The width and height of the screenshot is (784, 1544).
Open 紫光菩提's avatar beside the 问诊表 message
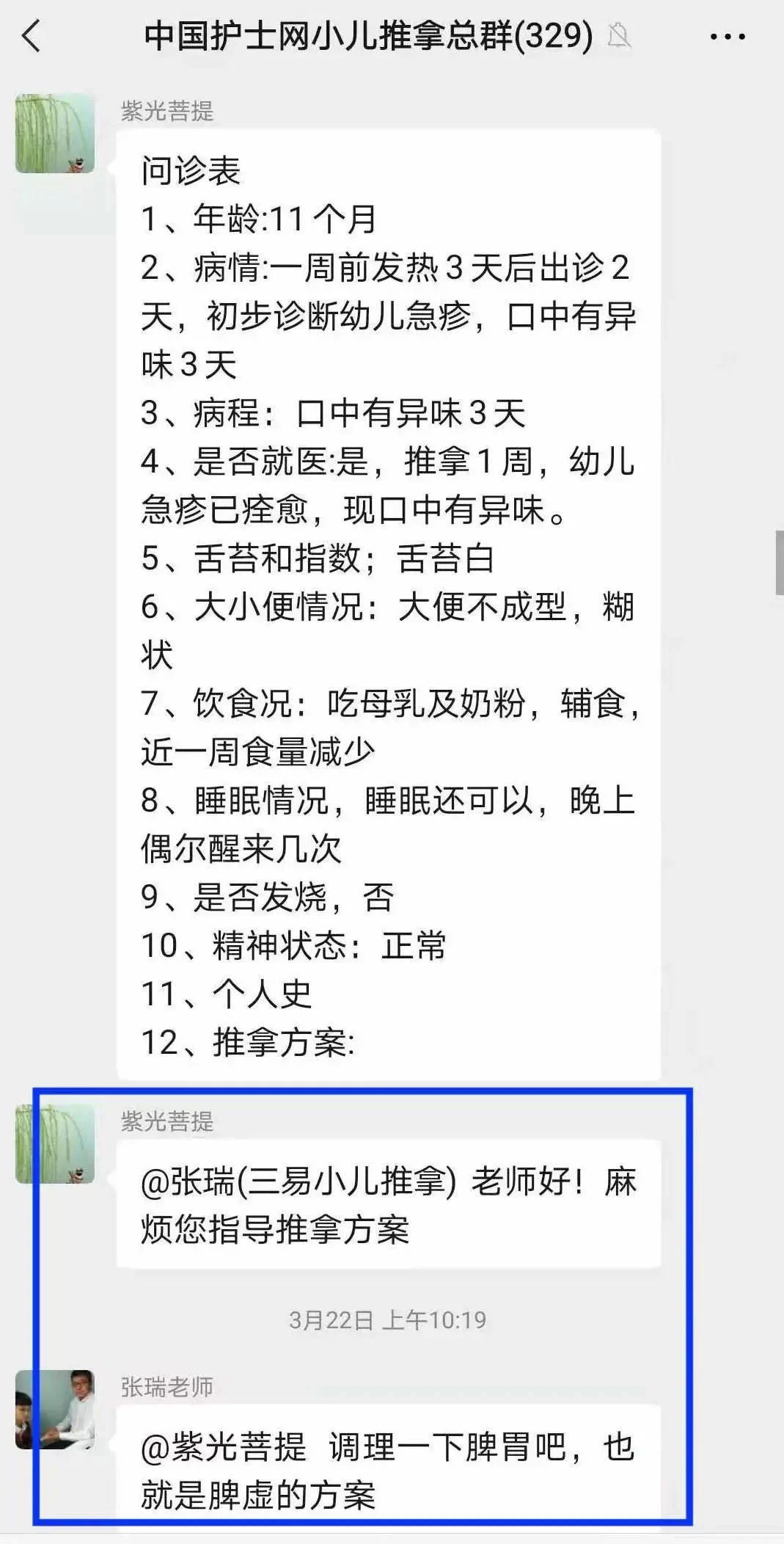(x=55, y=134)
